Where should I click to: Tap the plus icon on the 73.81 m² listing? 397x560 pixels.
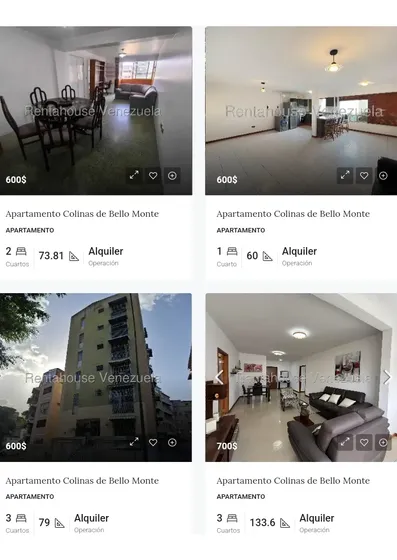pos(172,175)
